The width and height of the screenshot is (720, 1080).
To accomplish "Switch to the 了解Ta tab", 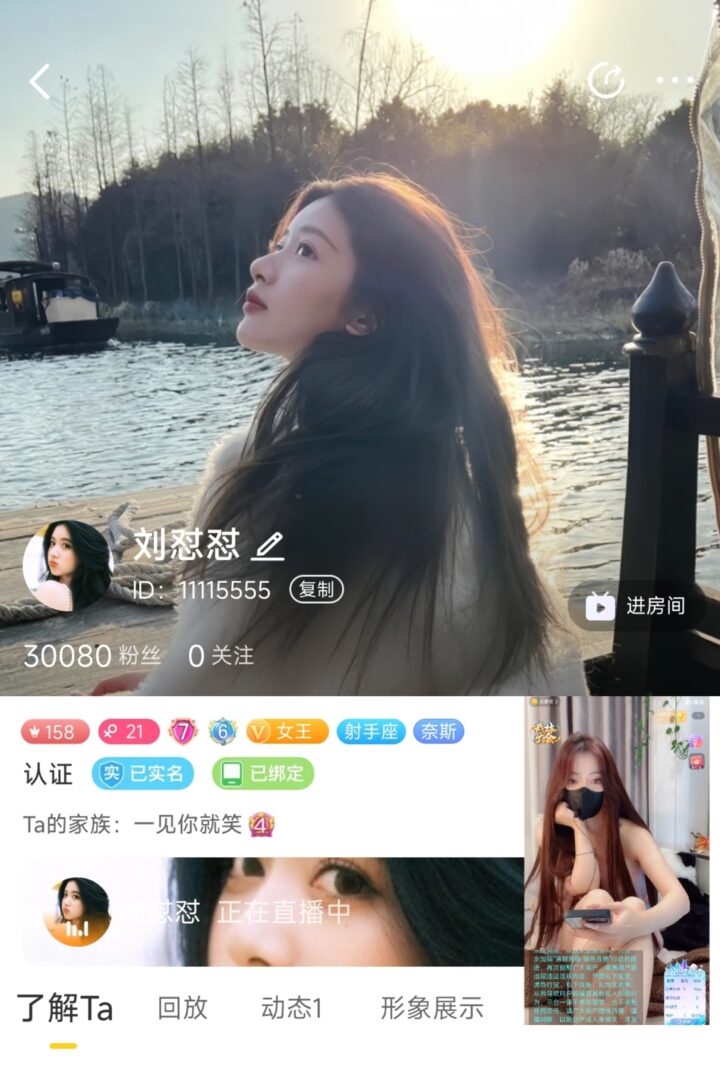I will pyautogui.click(x=65, y=1008).
